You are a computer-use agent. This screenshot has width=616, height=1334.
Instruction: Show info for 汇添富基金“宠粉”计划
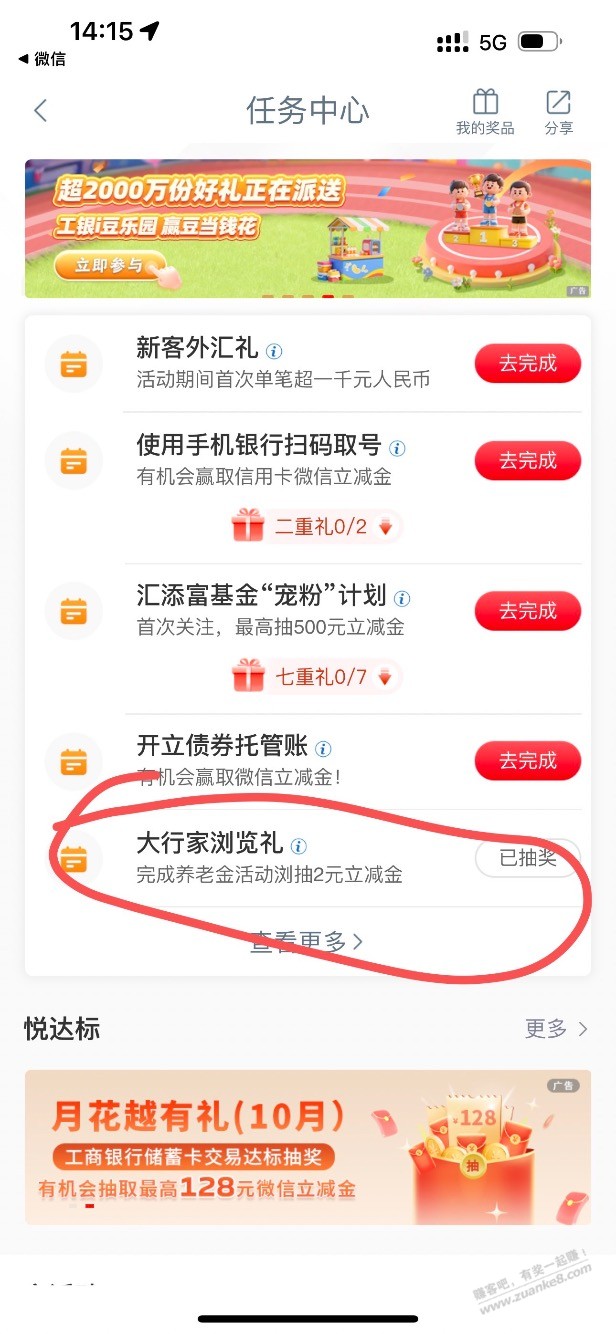click(402, 599)
